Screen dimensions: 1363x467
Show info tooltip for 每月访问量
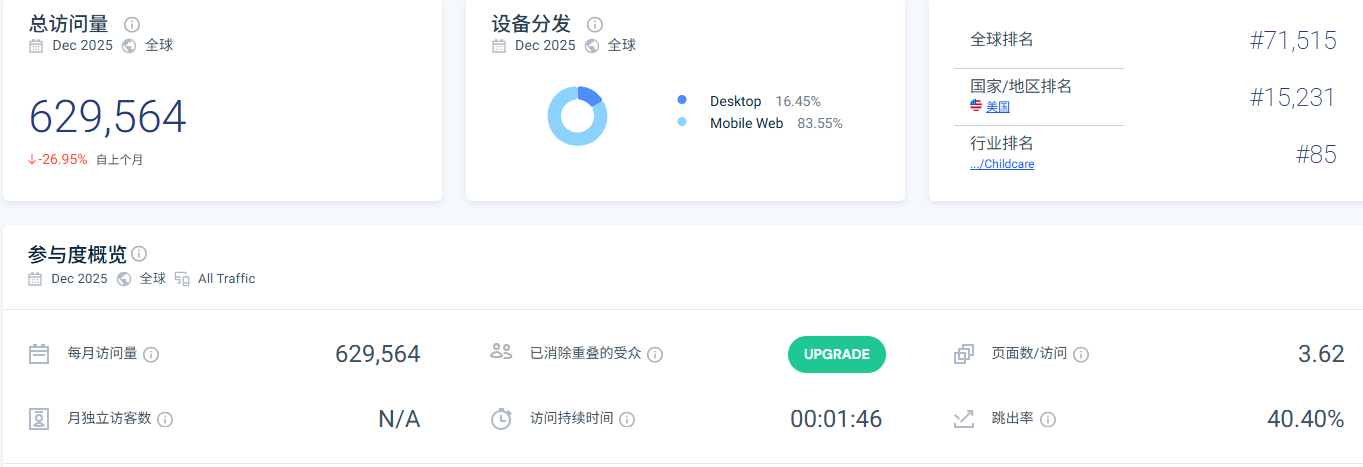151,354
